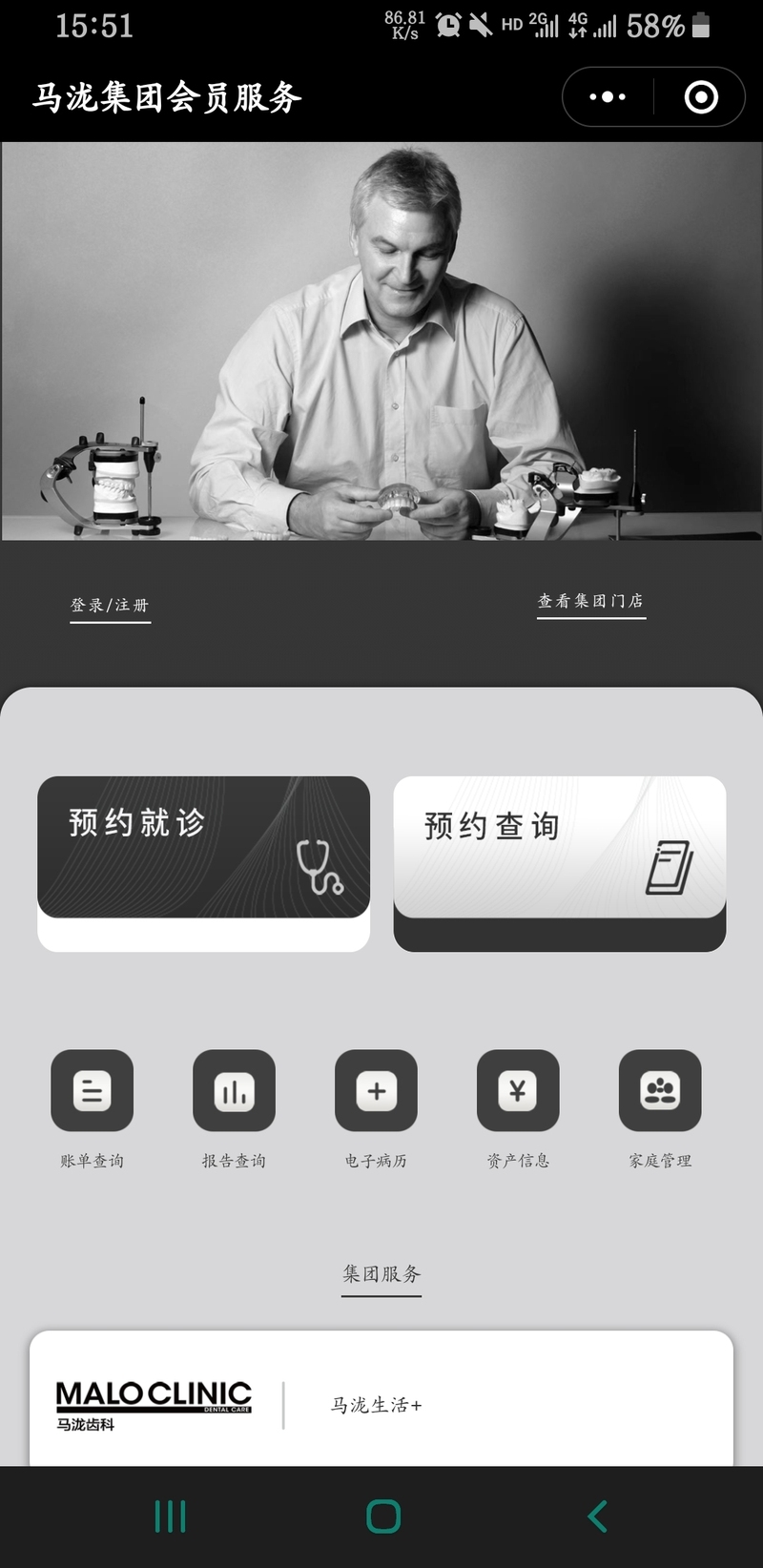Open 查看集团门店 link

click(590, 602)
